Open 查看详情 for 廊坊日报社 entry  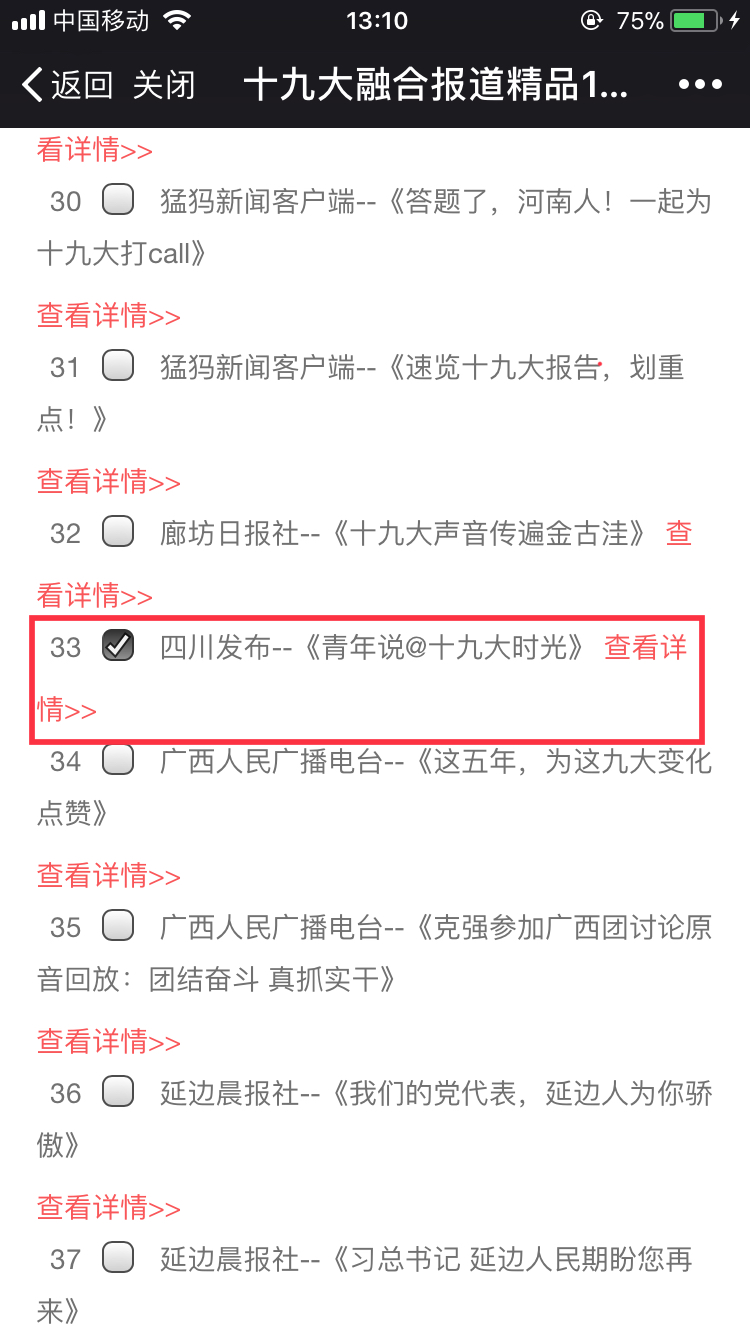tap(94, 596)
